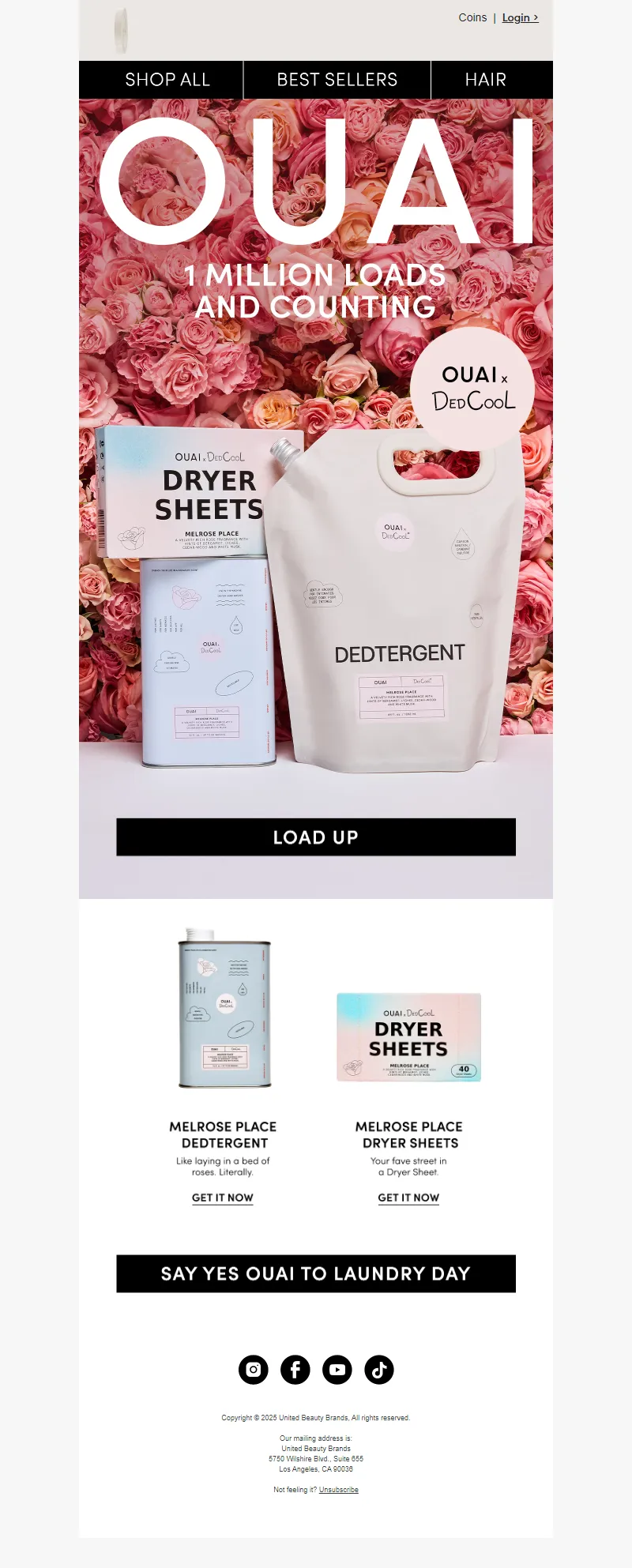
Task: Open the Login link
Action: [x=520, y=17]
